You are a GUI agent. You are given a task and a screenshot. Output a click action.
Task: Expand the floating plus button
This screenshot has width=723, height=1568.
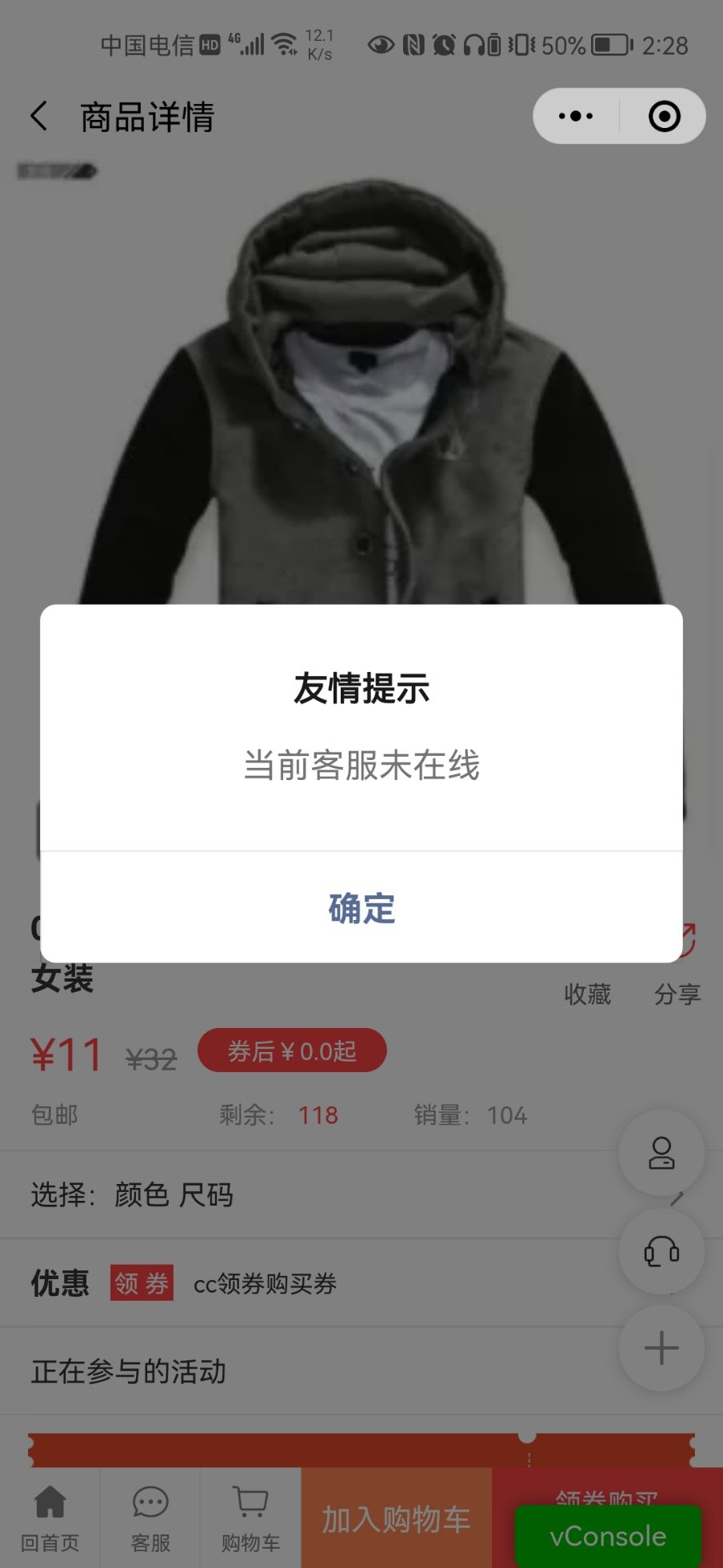pyautogui.click(x=661, y=1348)
